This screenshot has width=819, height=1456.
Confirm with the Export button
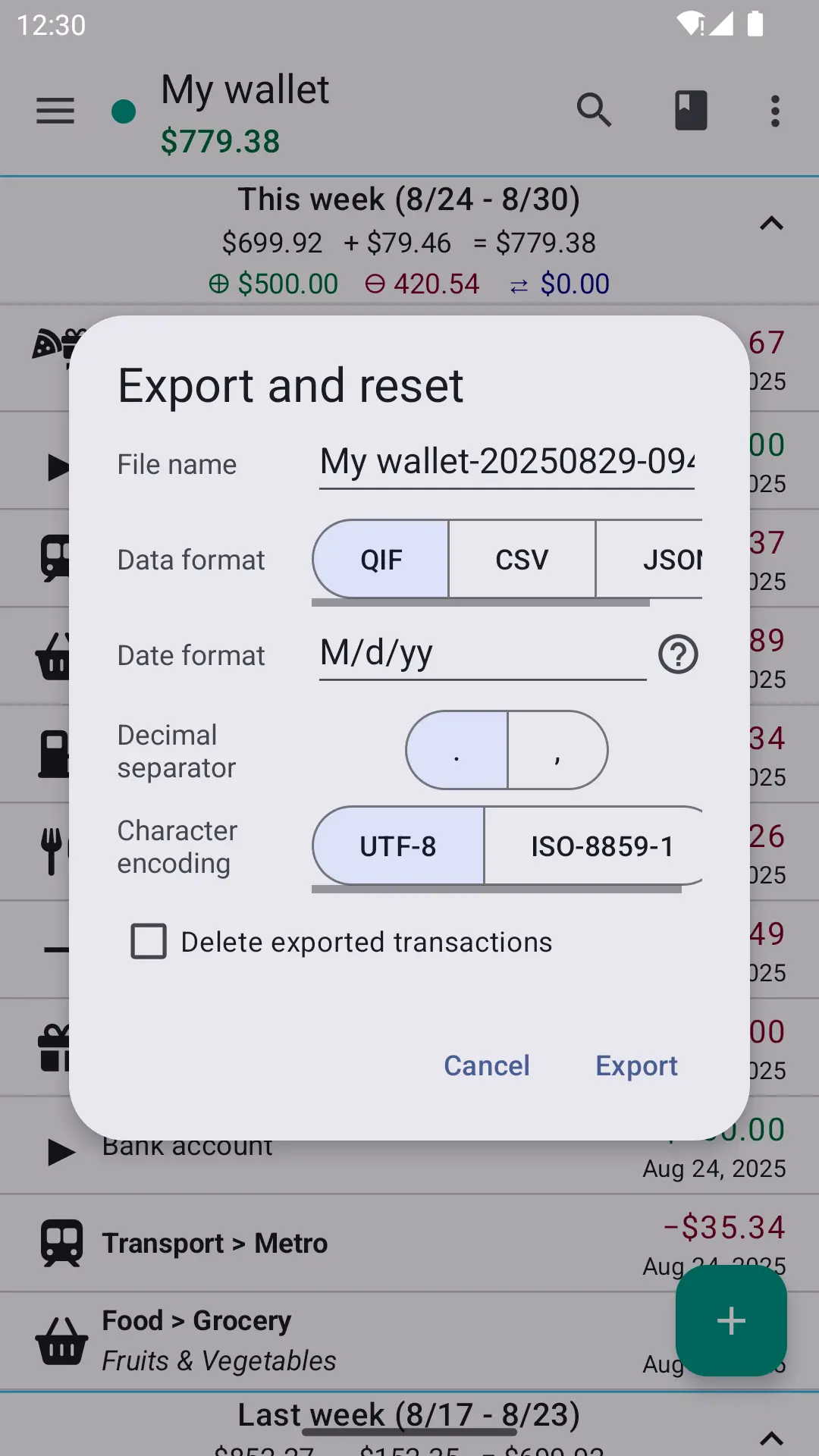pos(636,1065)
